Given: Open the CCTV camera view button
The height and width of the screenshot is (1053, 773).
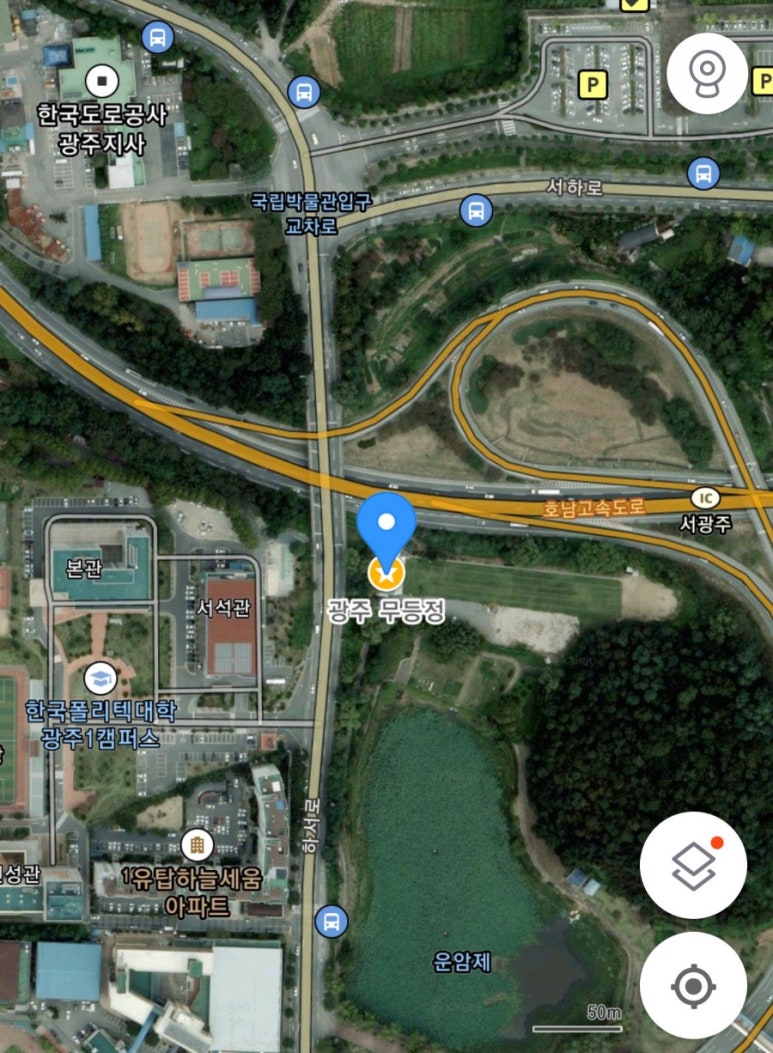Looking at the screenshot, I should (x=707, y=72).
